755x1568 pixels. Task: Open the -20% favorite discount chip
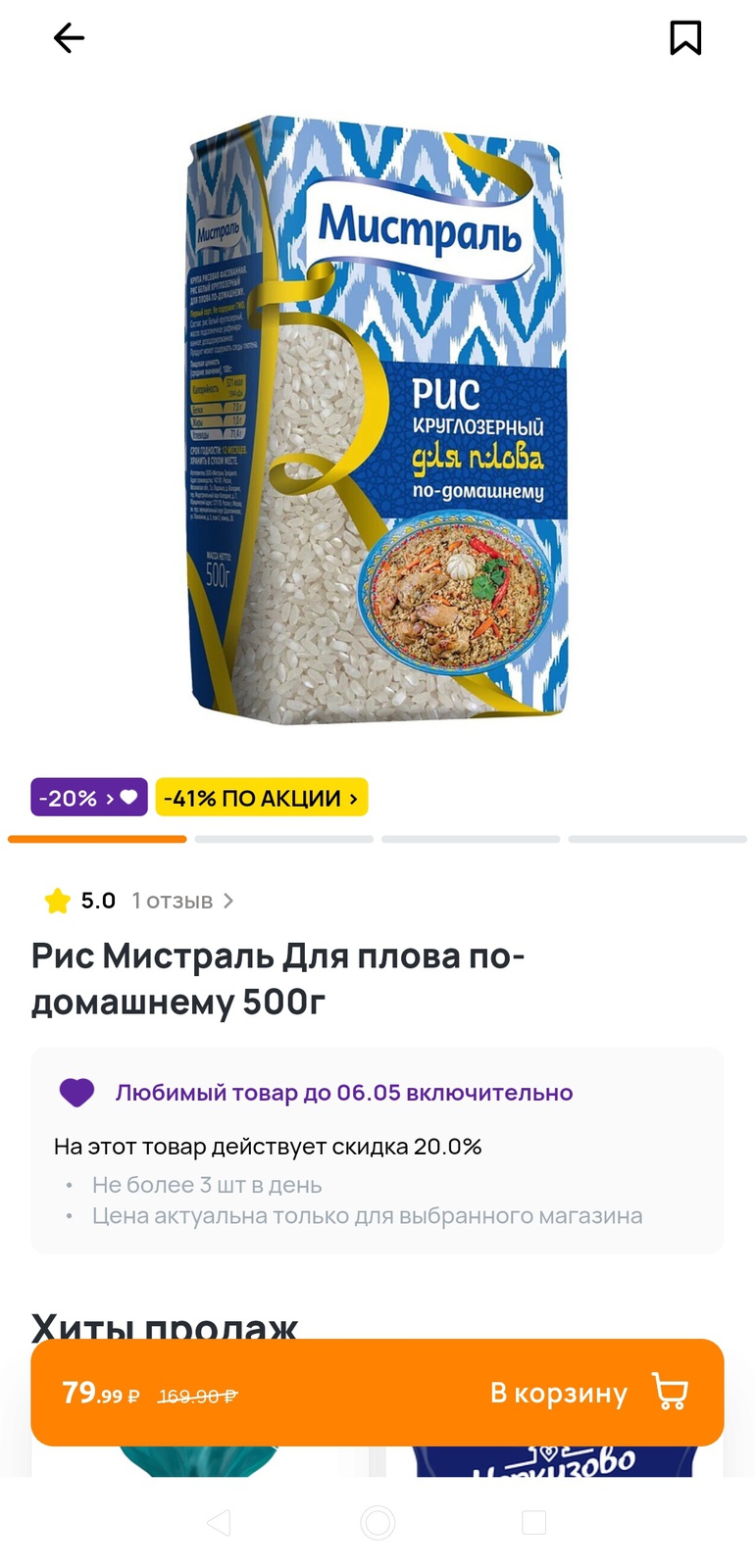pos(88,798)
